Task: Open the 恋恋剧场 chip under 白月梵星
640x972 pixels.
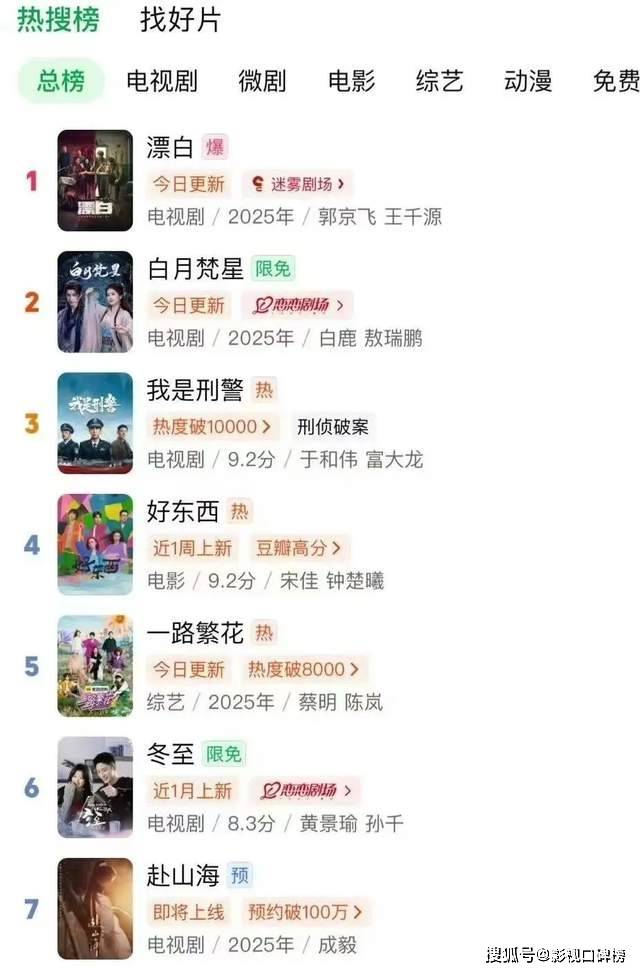Action: tap(297, 305)
